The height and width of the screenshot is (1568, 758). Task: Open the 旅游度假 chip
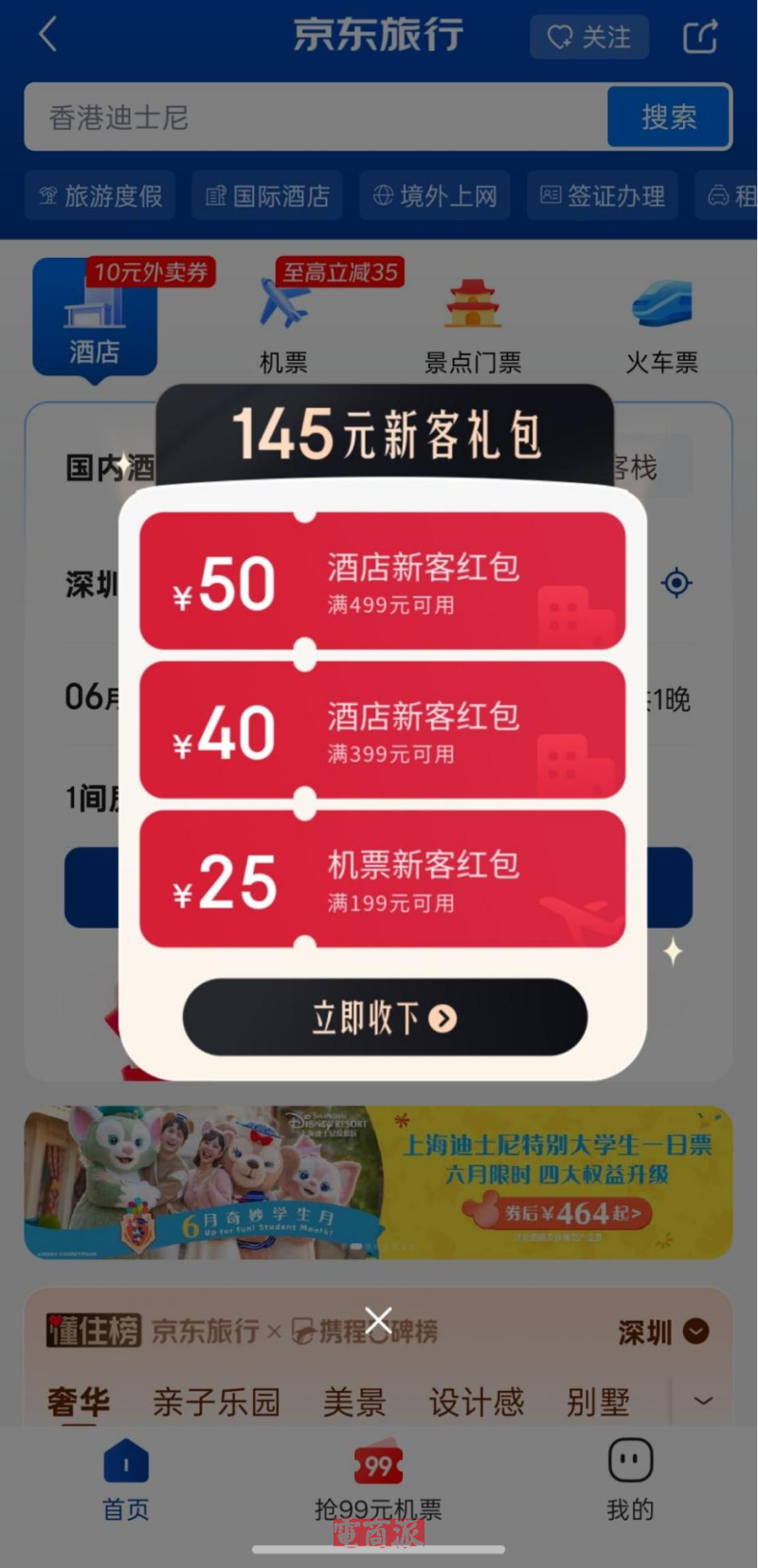click(100, 196)
